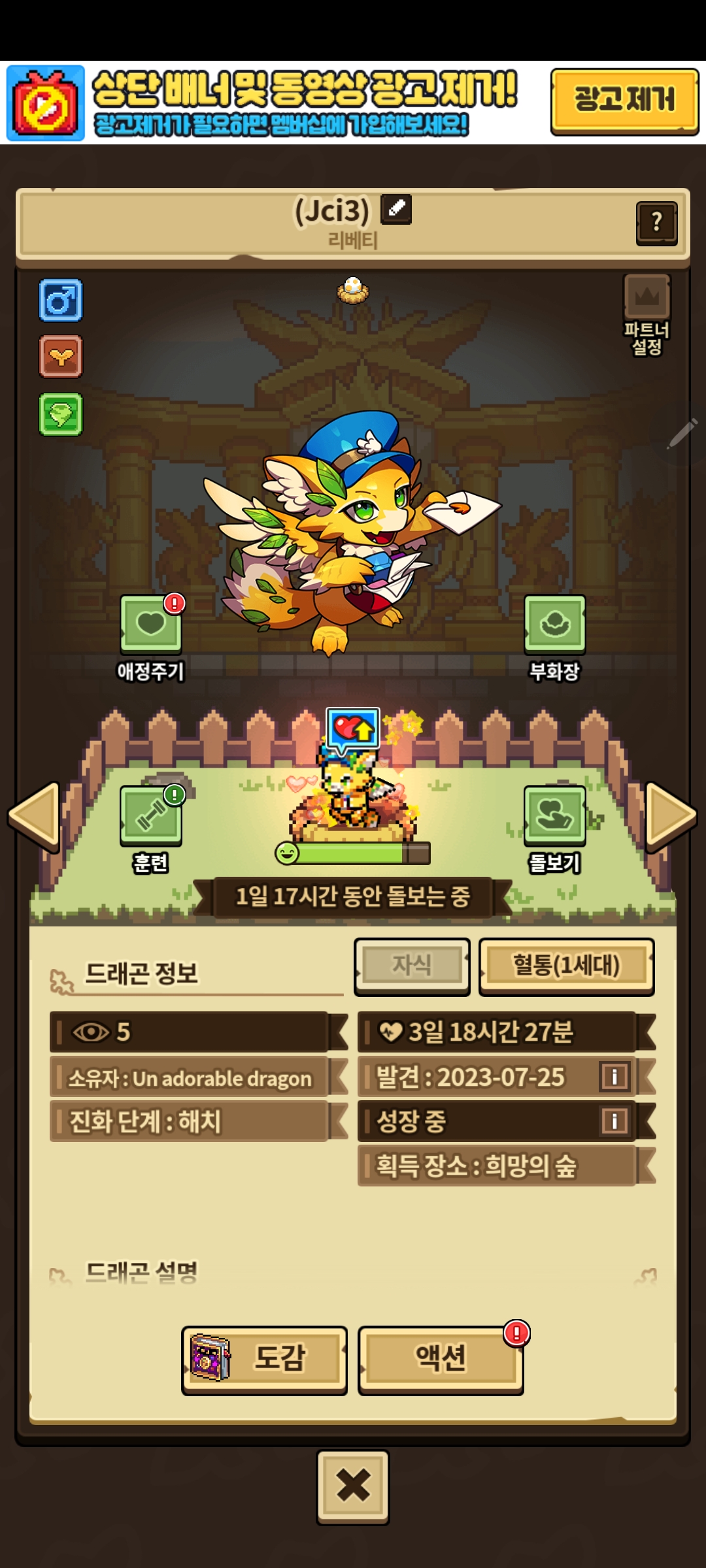
Task: Open the 부화장 hatchery button
Action: pyautogui.click(x=554, y=625)
